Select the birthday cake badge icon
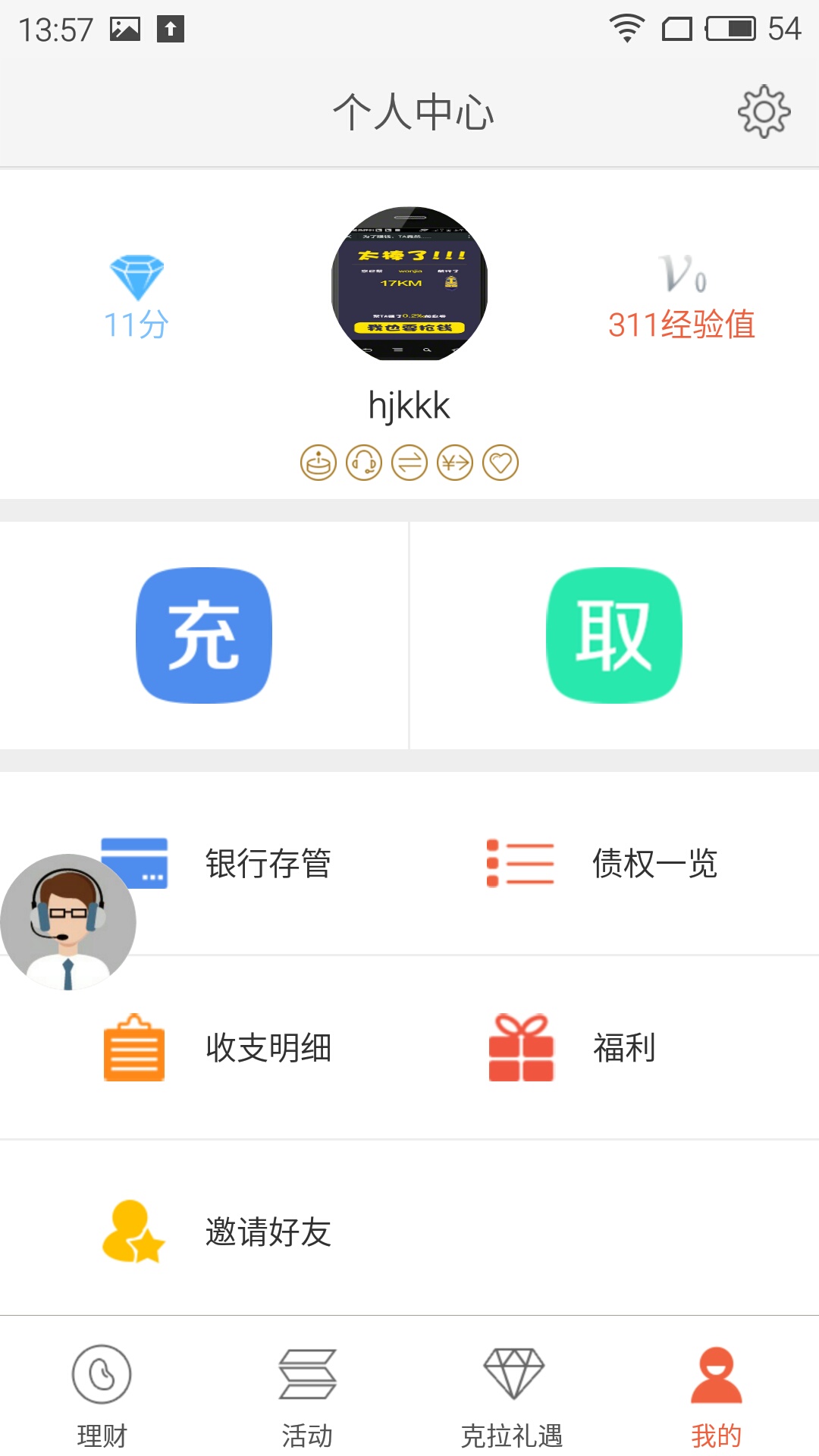This screenshot has width=819, height=1456. coord(319,461)
